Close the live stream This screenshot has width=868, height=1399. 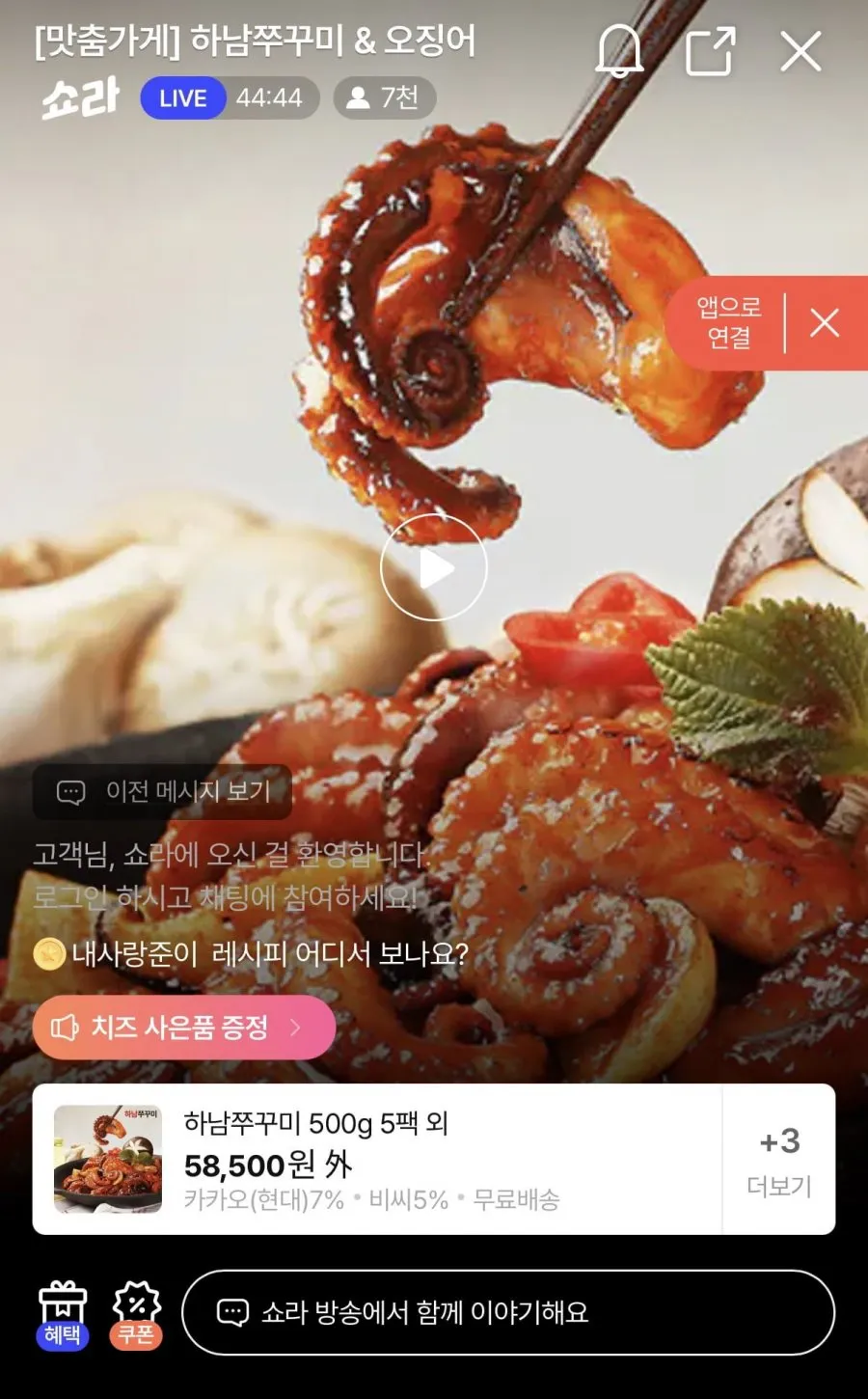click(800, 51)
